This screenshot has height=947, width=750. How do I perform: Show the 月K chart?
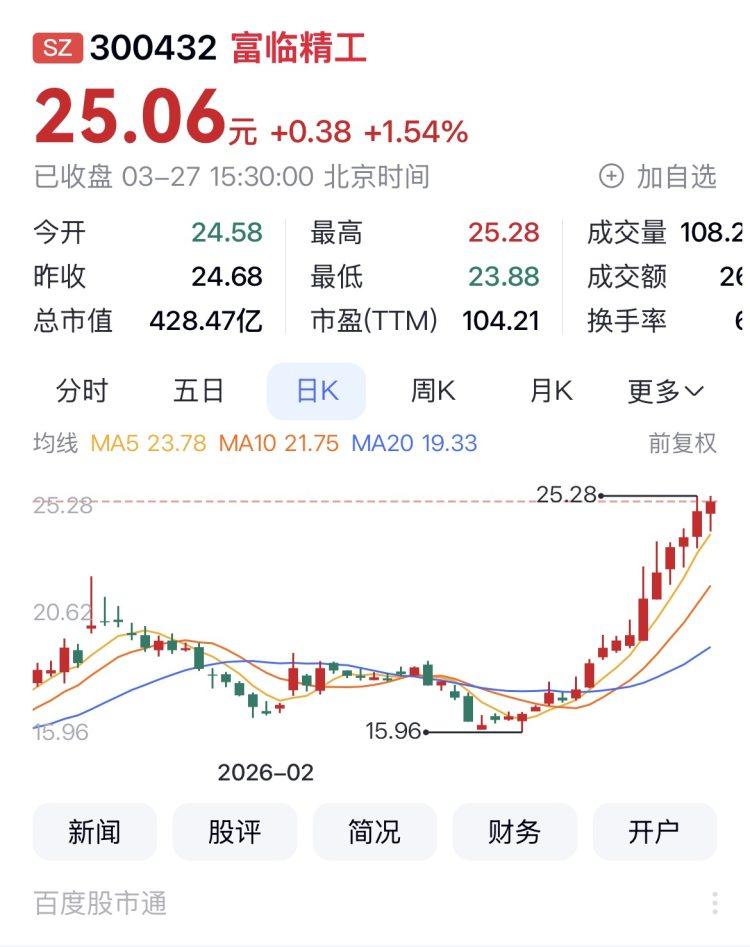[x=551, y=391]
